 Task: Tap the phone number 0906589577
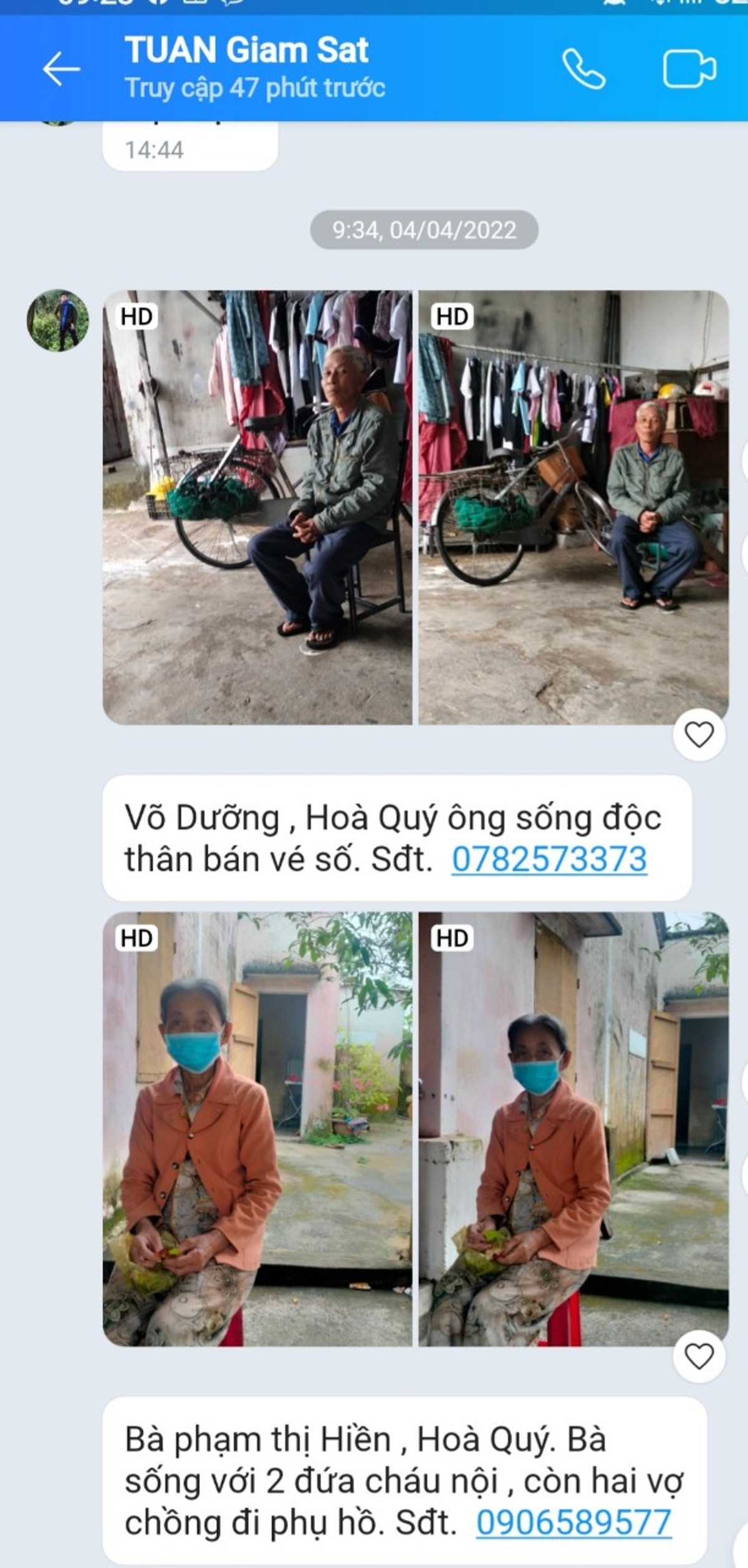click(x=573, y=1522)
